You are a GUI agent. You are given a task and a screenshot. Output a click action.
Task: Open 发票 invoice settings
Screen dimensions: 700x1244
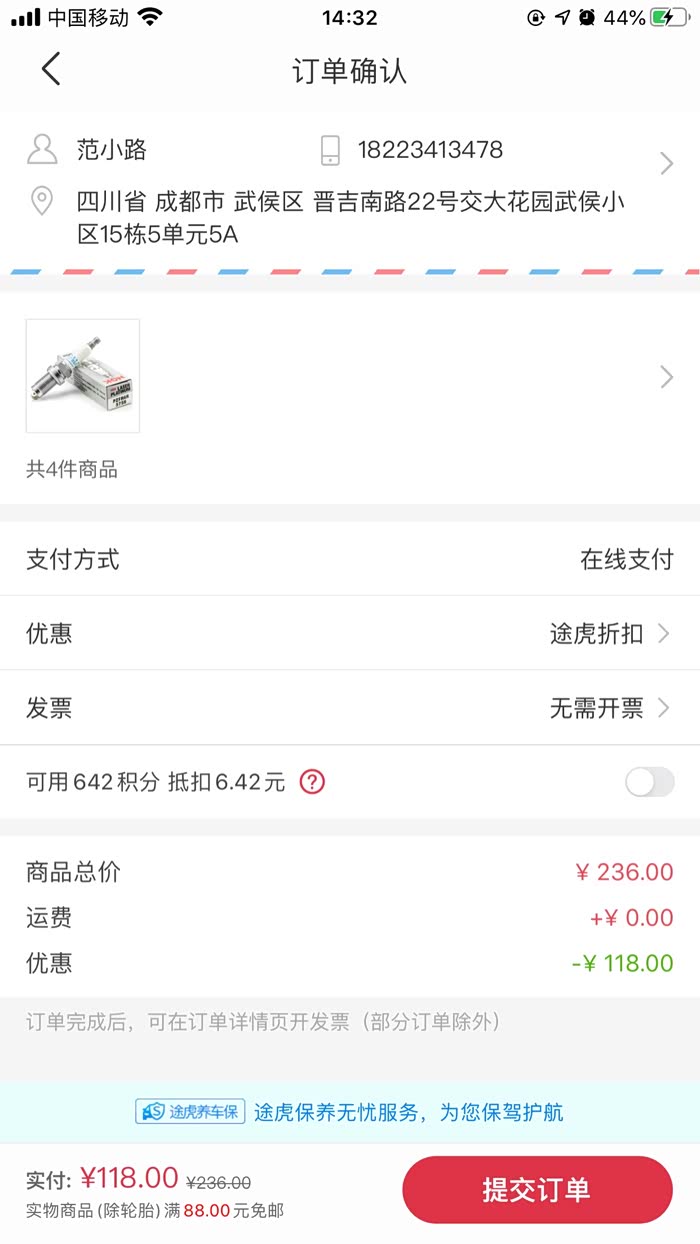point(350,708)
